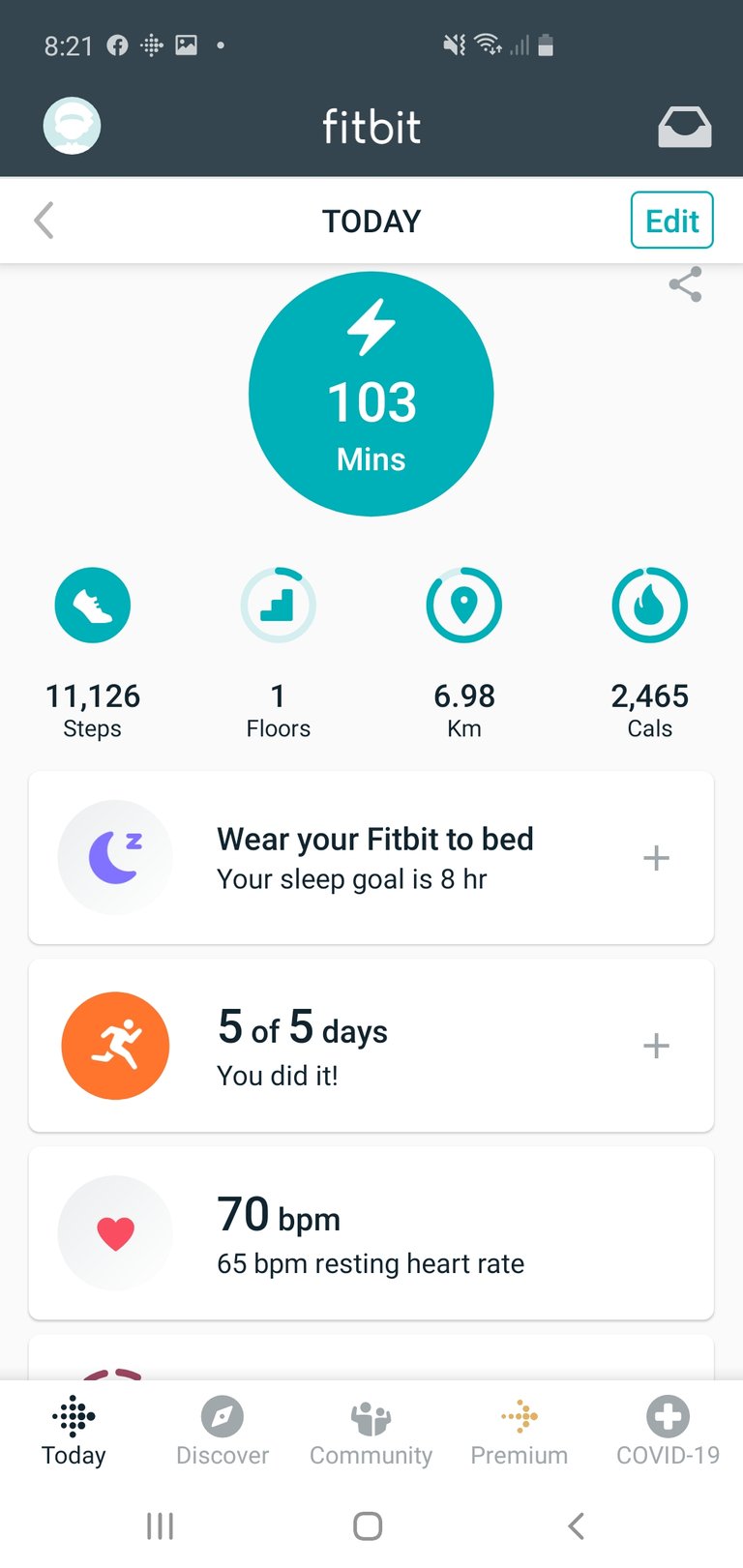Image resolution: width=743 pixels, height=1568 pixels.
Task: View the Floors stat
Action: tap(279, 654)
